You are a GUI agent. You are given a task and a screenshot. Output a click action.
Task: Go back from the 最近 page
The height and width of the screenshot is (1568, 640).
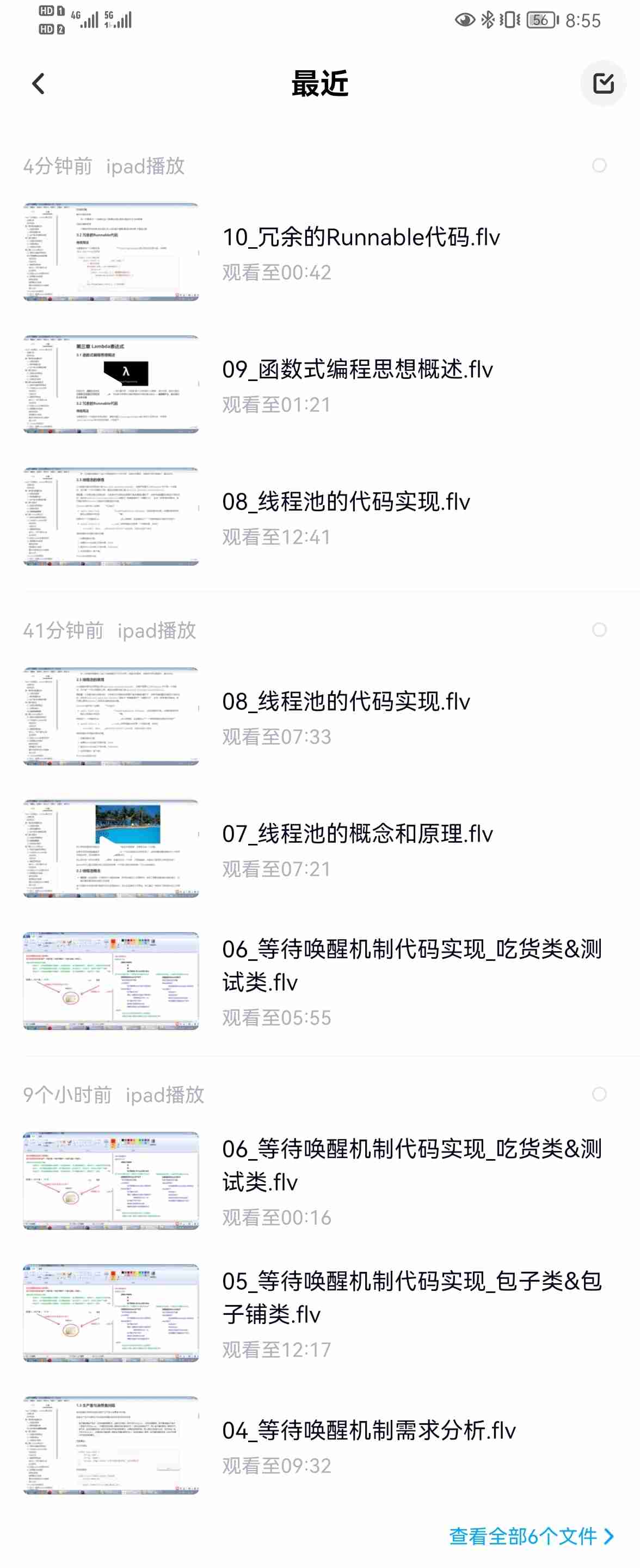38,84
